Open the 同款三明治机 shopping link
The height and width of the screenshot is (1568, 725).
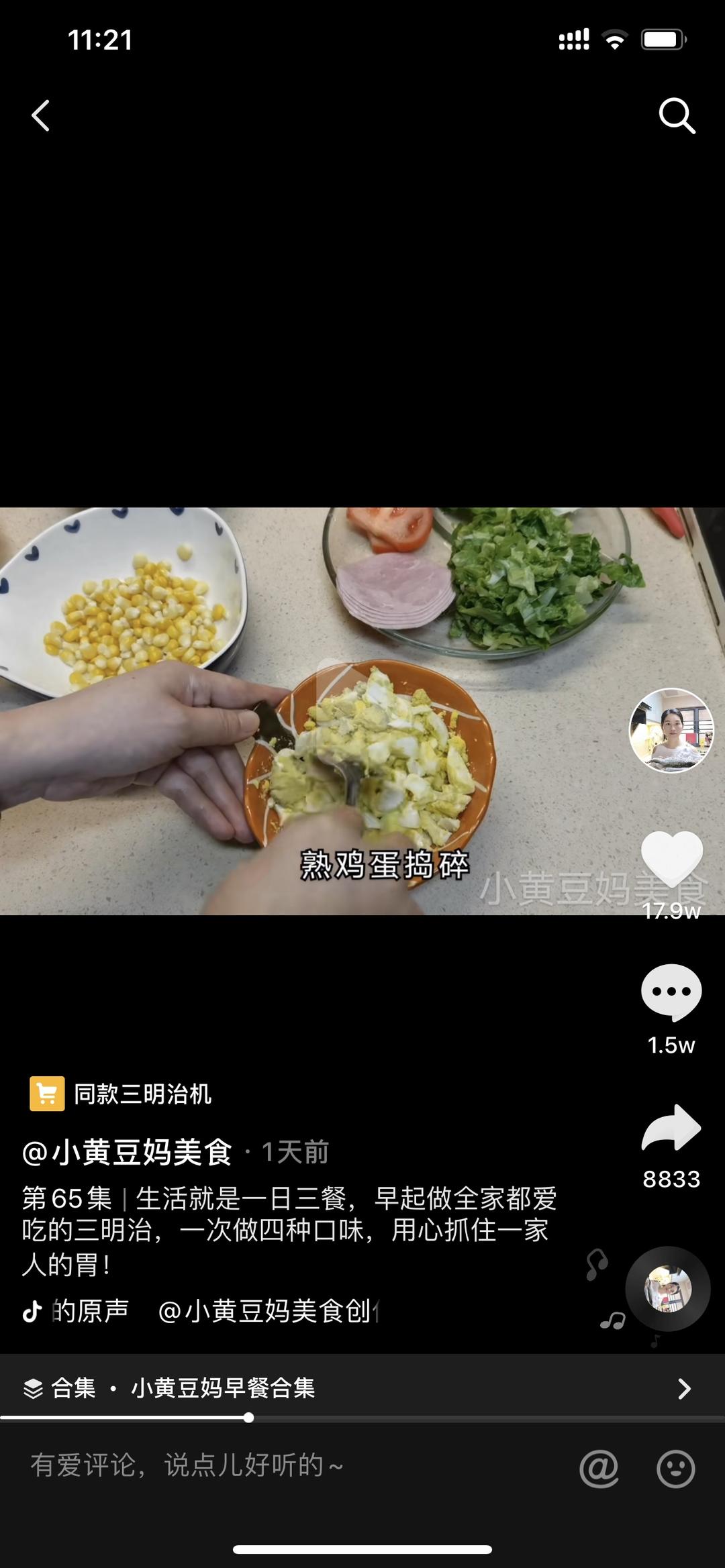[x=122, y=1094]
